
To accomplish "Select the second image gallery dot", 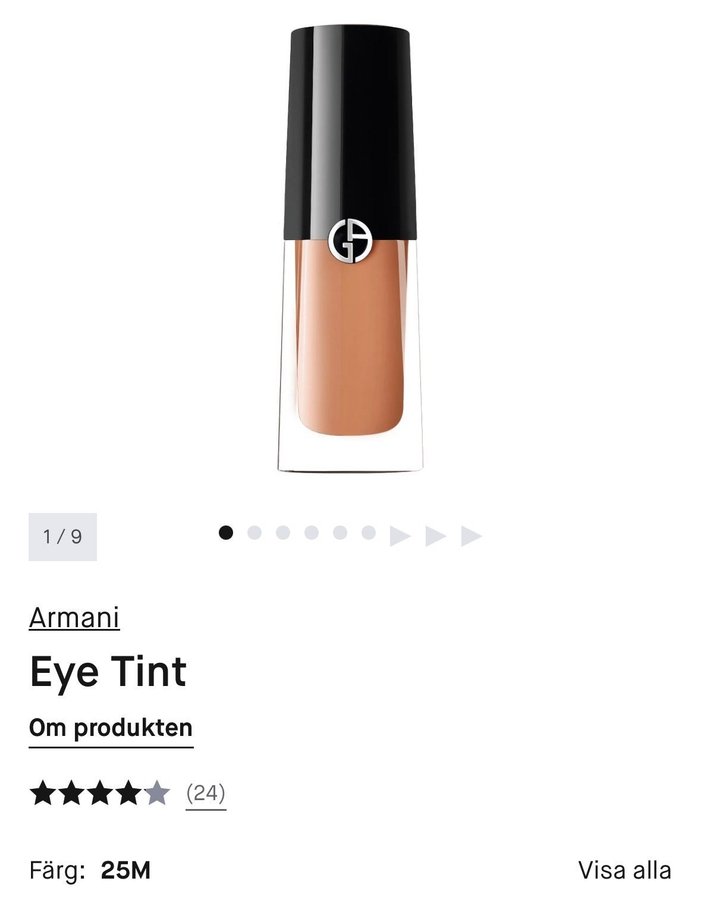I will tap(254, 533).
